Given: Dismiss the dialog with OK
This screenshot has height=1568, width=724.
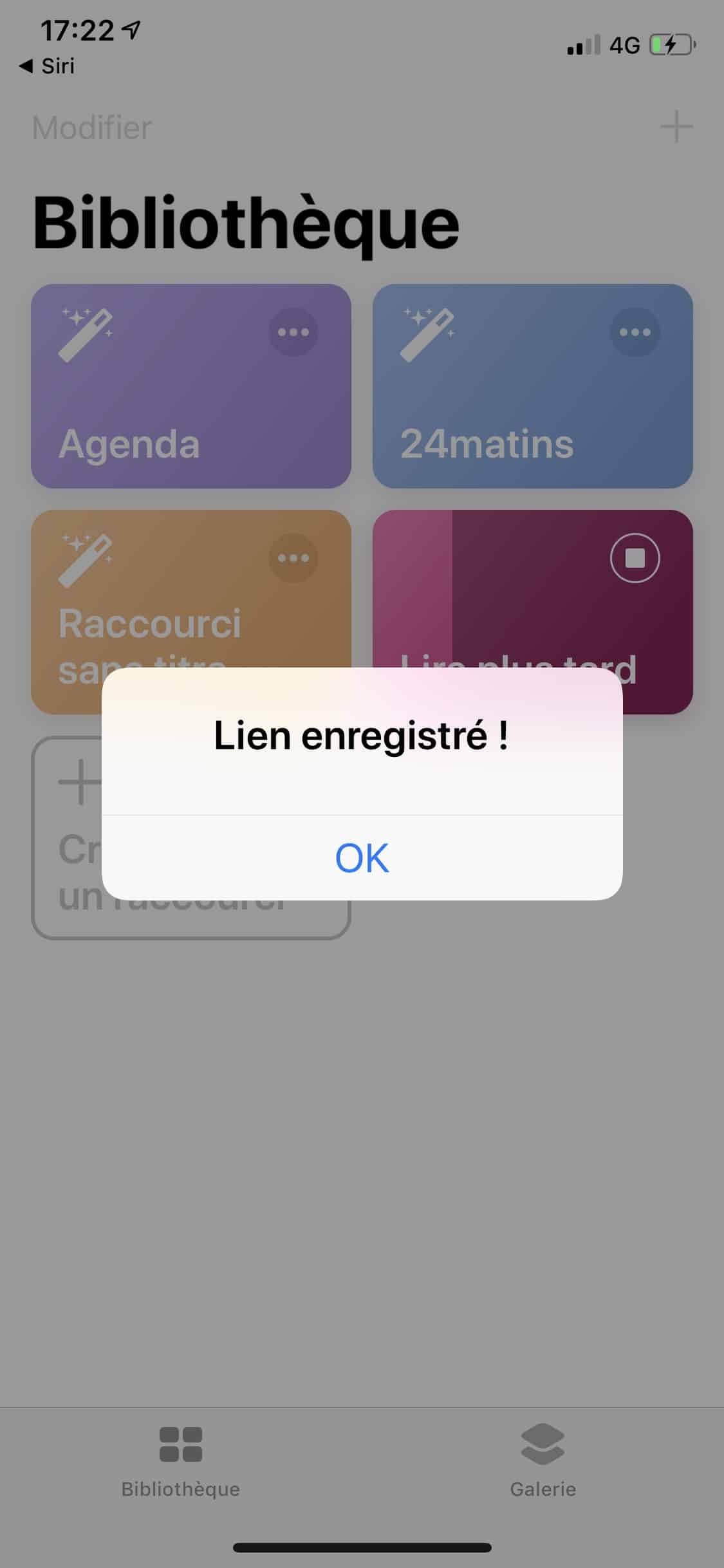Looking at the screenshot, I should 362,857.
